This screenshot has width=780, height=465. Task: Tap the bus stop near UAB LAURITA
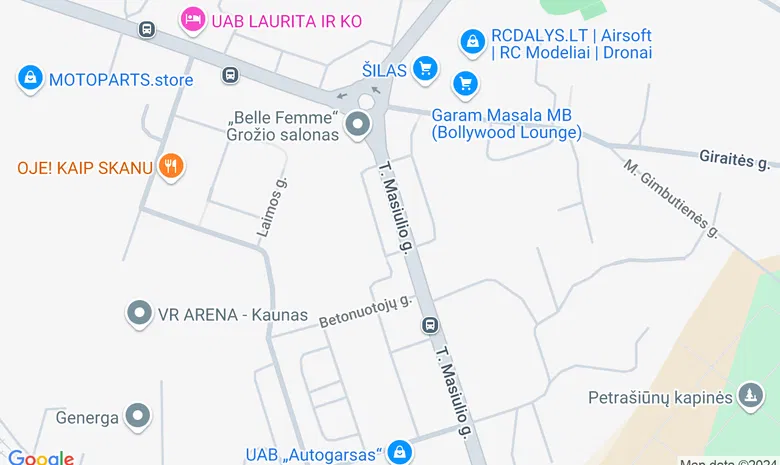147,30
